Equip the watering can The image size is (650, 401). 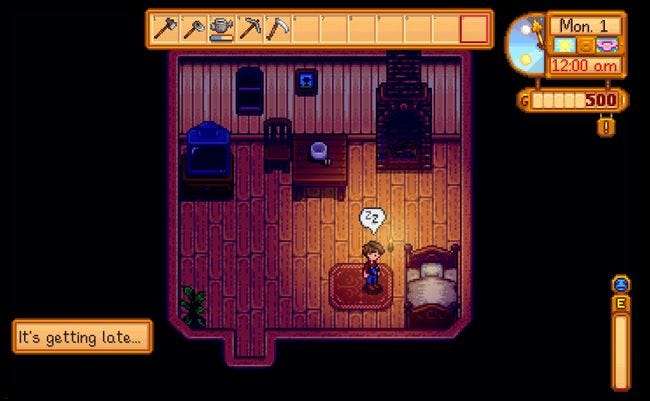(x=222, y=29)
